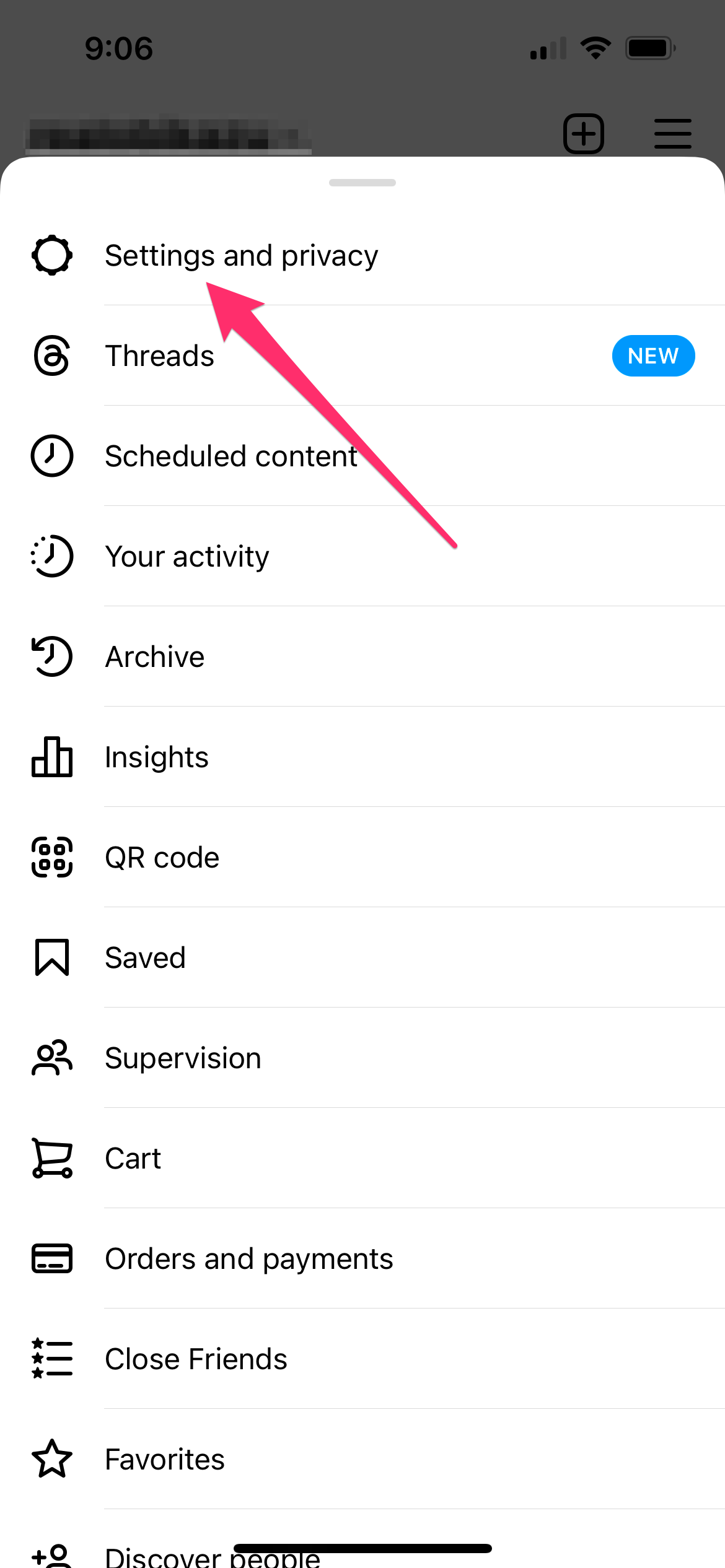
Task: Click the NEW badge next to Threads
Action: (653, 355)
